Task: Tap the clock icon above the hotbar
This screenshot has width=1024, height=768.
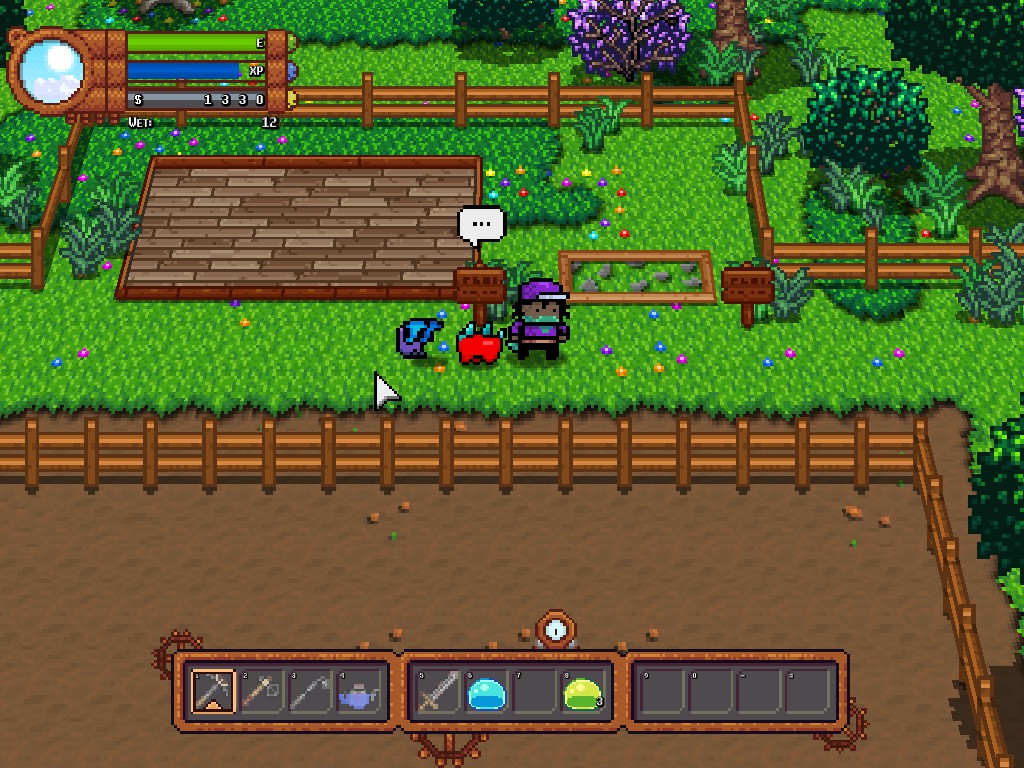Action: [556, 630]
